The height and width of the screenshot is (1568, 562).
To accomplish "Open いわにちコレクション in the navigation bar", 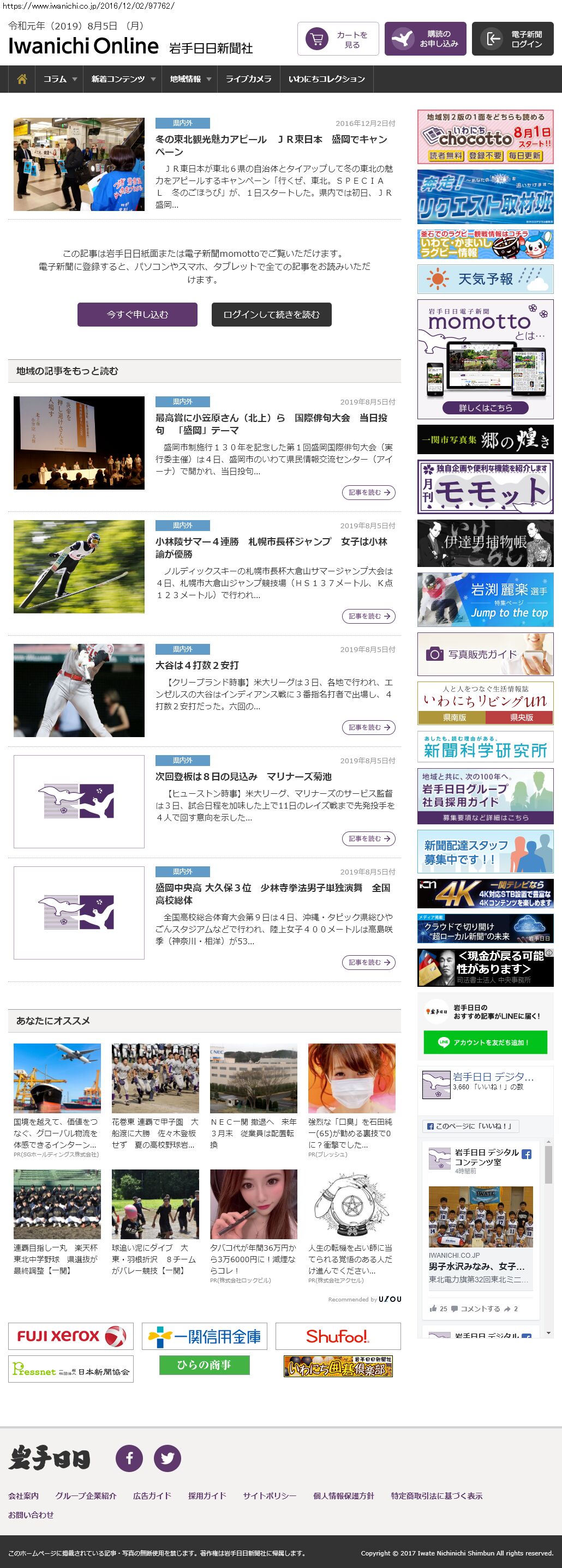I will [326, 79].
